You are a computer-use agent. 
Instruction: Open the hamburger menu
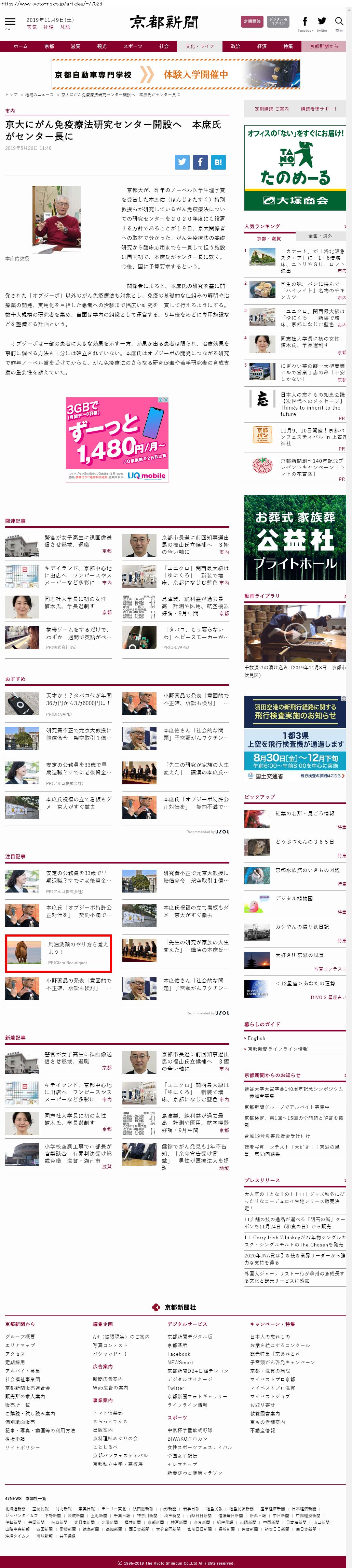tap(10, 23)
